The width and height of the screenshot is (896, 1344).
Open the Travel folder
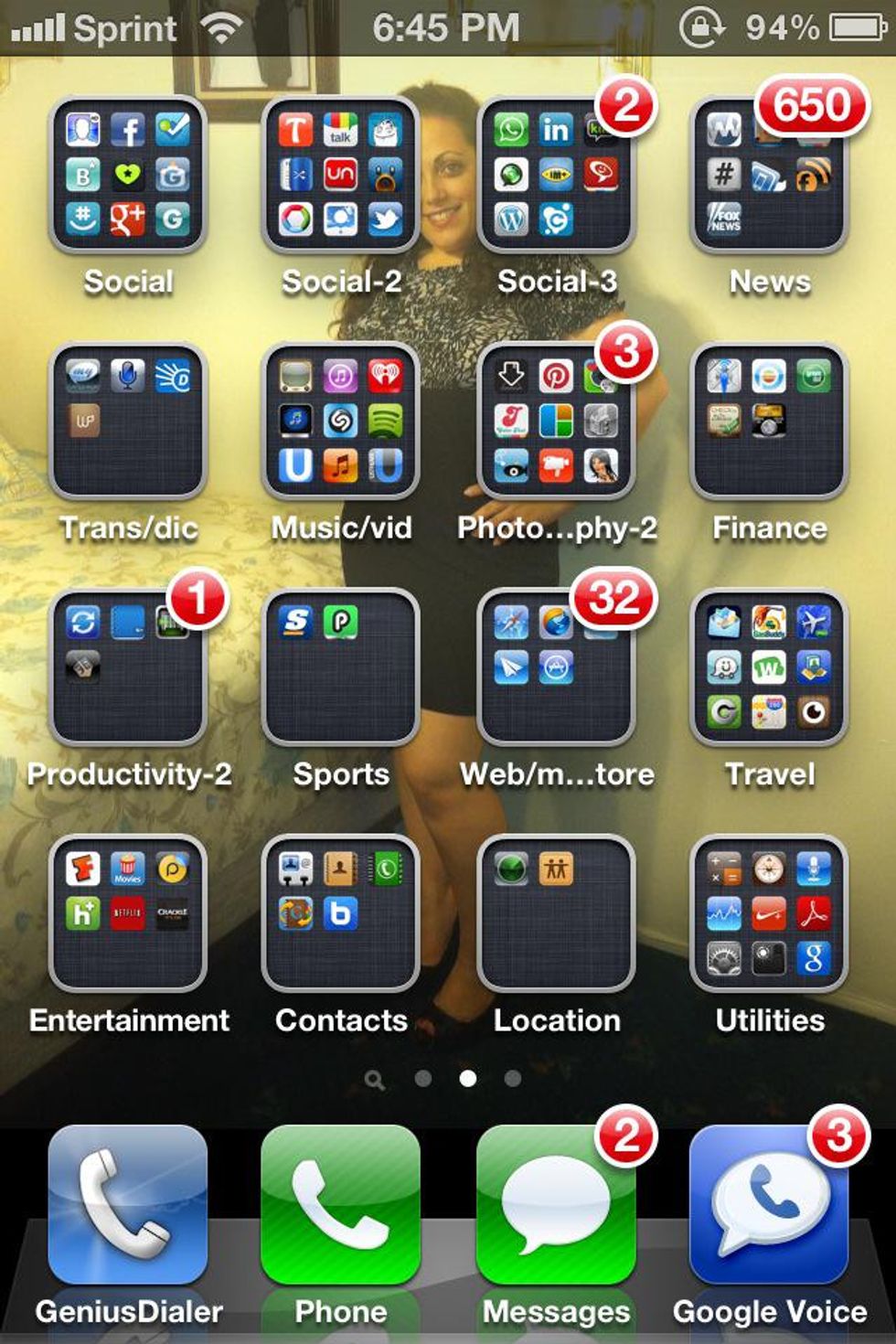tap(769, 667)
